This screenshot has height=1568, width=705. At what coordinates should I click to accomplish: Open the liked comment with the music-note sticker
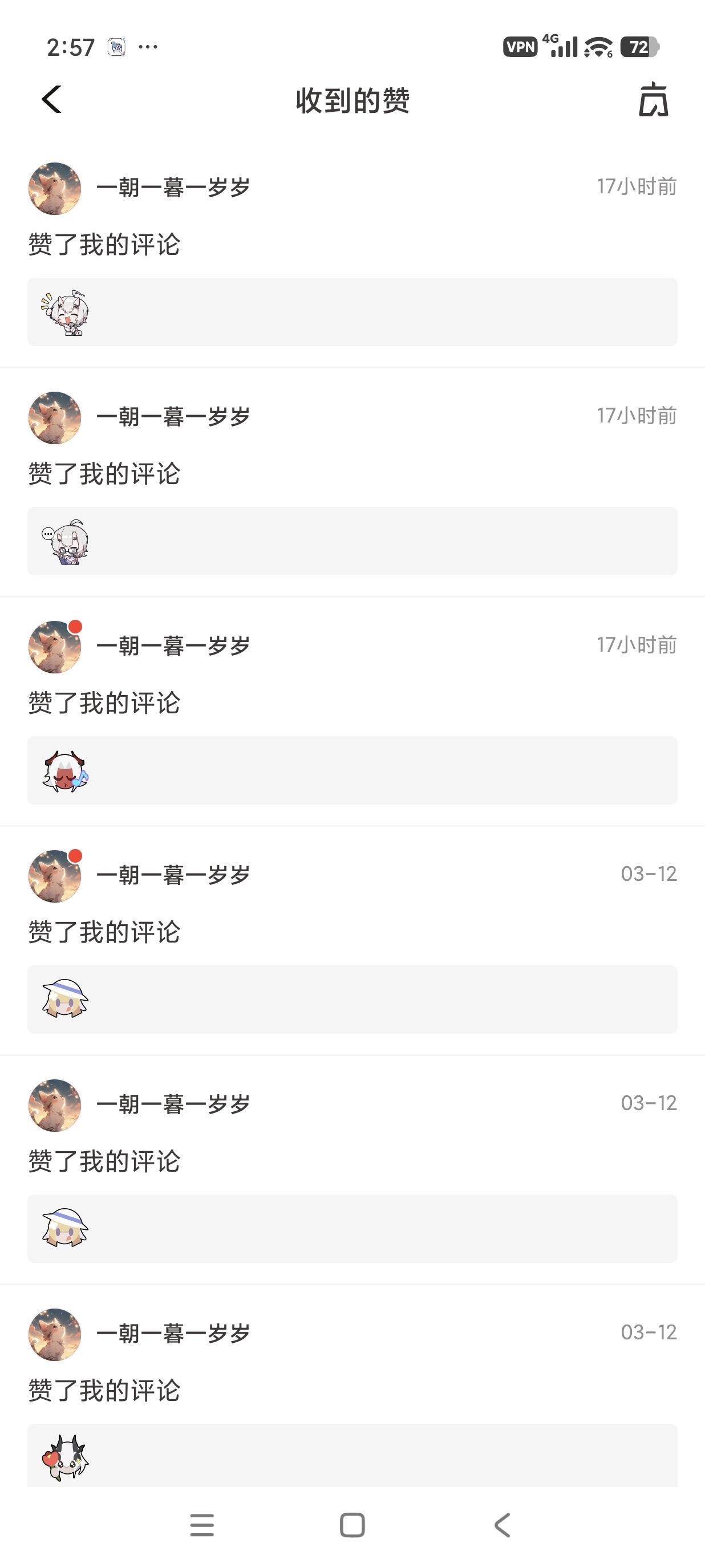coord(352,770)
